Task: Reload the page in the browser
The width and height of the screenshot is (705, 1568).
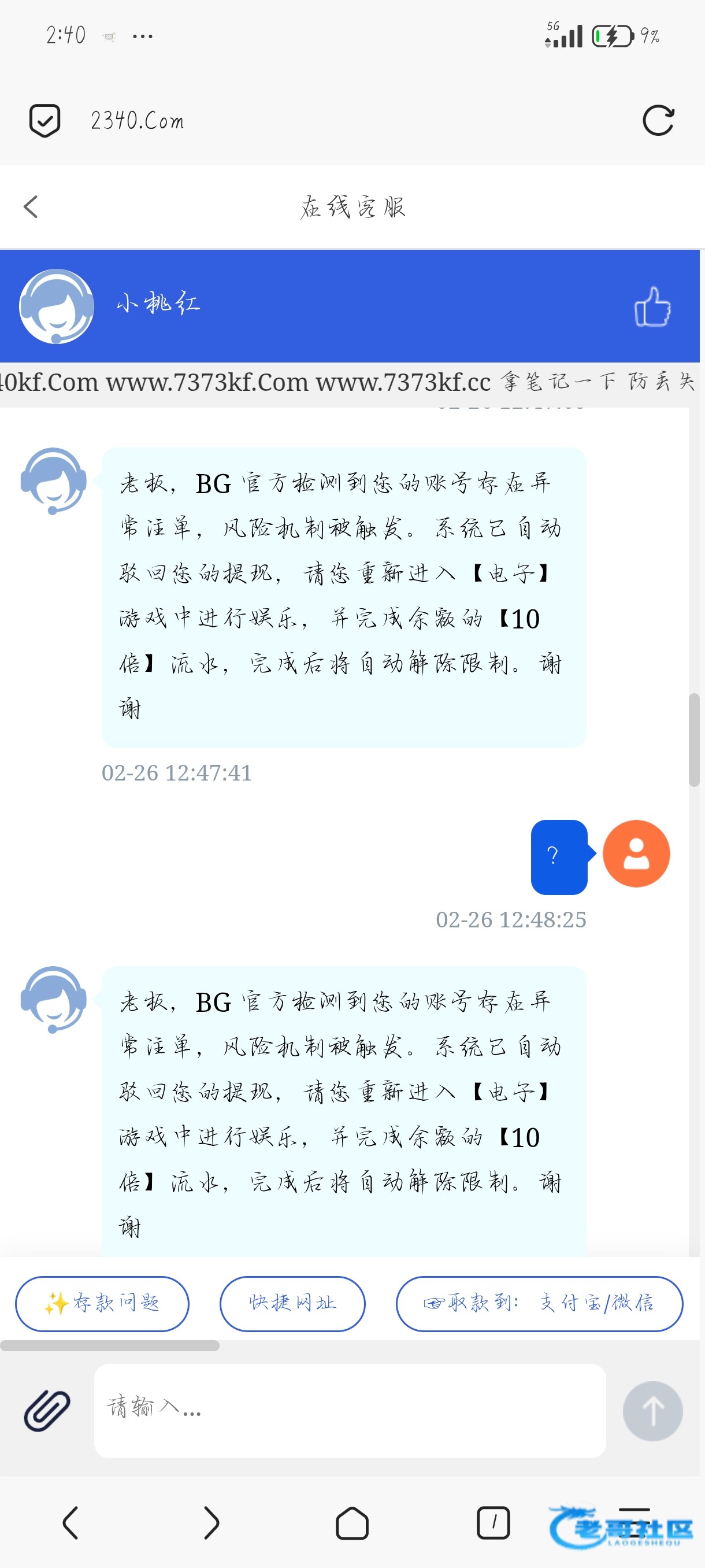Action: pos(658,120)
